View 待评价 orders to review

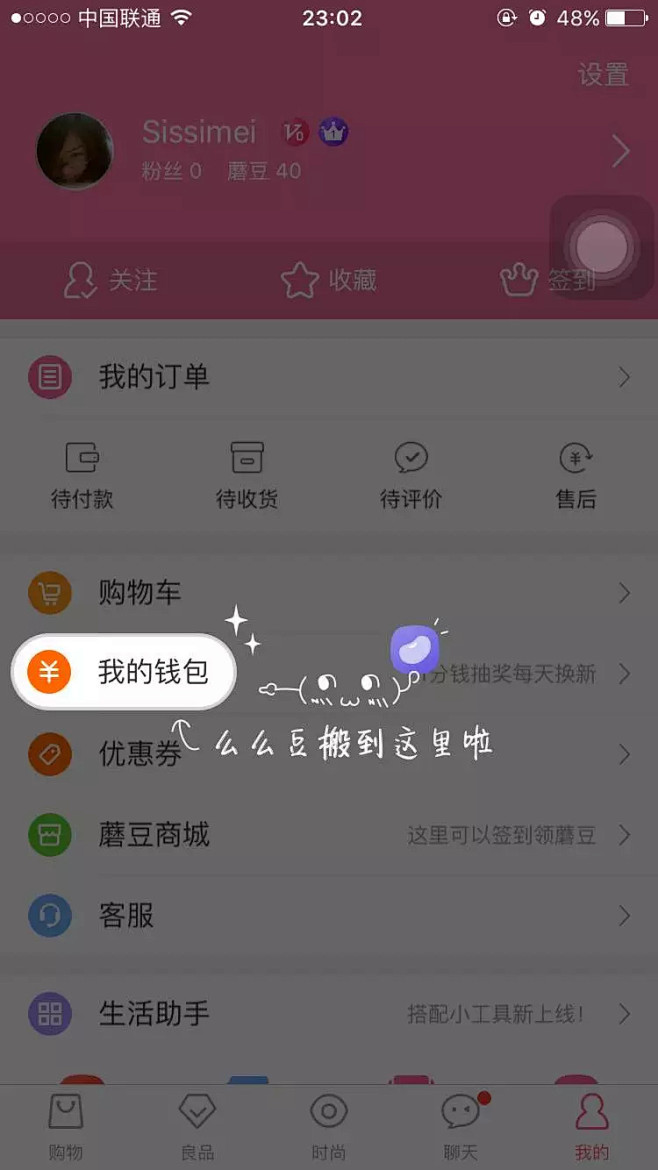(x=411, y=475)
